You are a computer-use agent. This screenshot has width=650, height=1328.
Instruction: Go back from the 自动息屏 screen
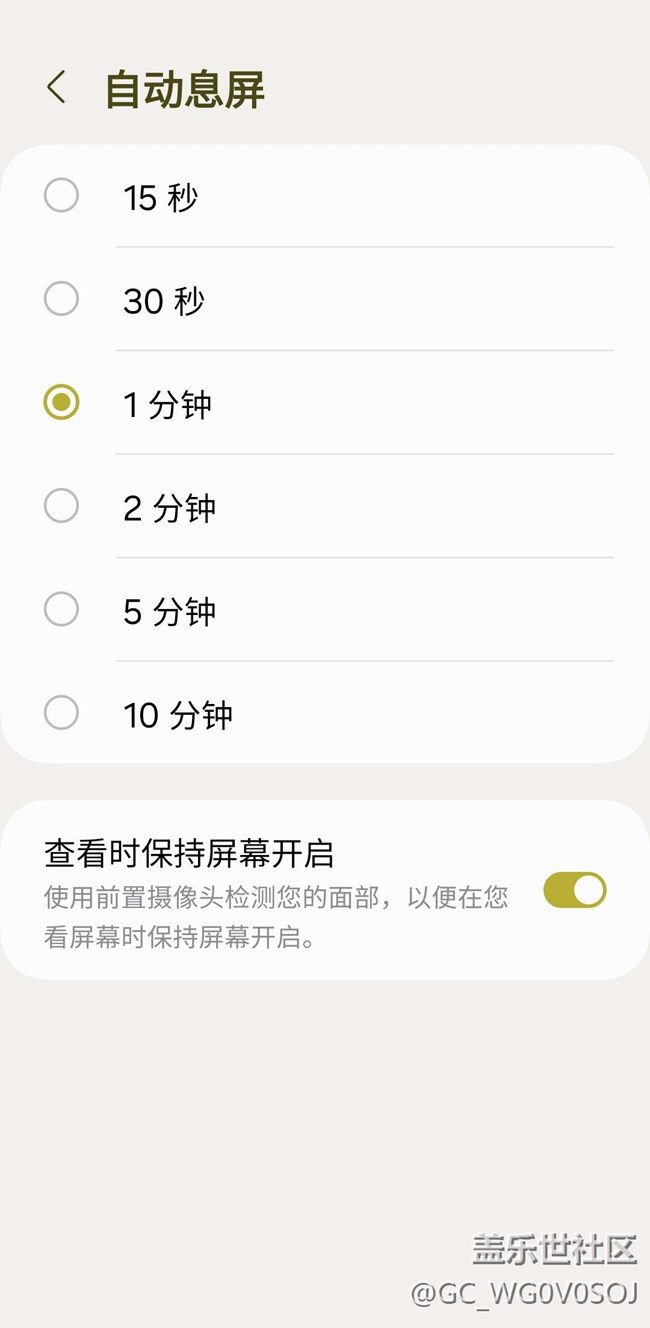pos(56,88)
